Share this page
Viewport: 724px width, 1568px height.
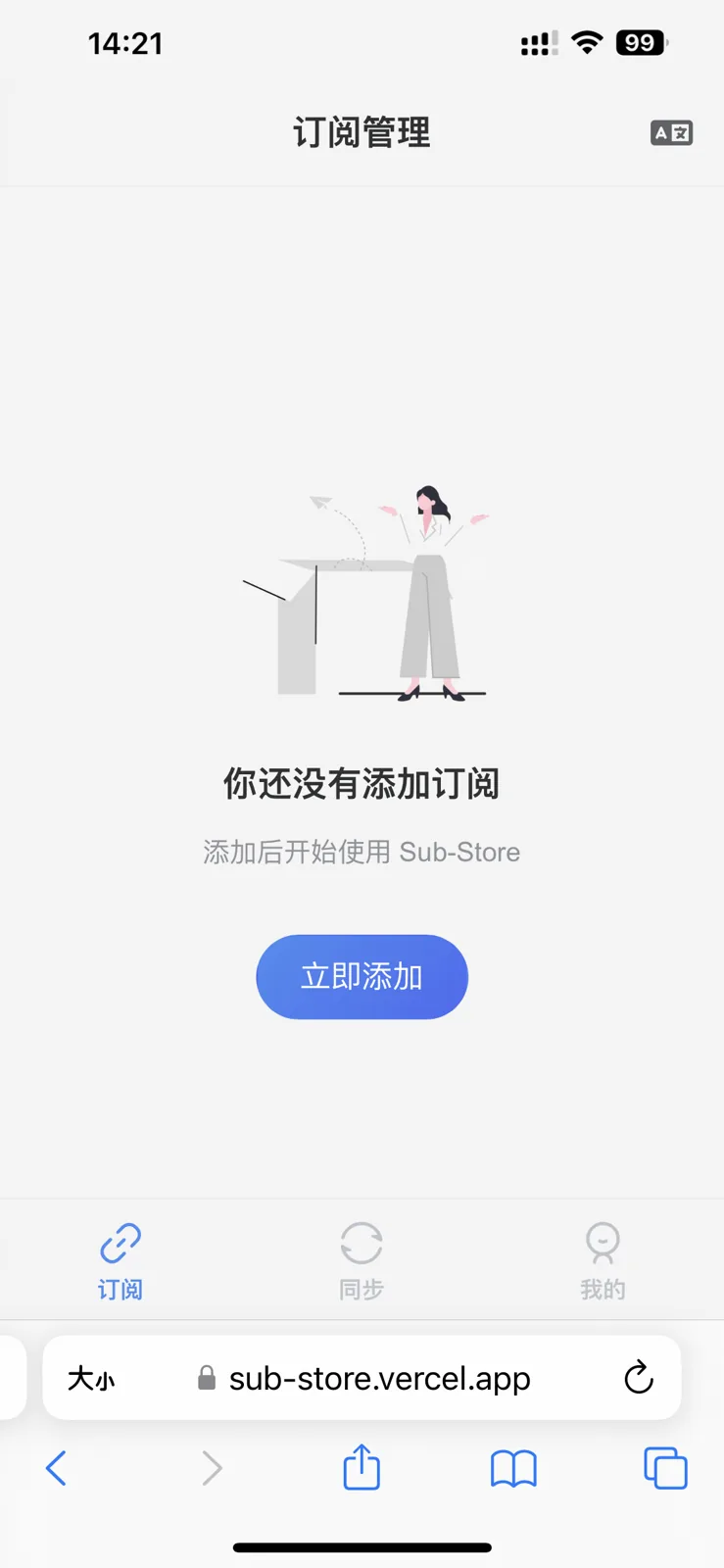coord(362,1467)
